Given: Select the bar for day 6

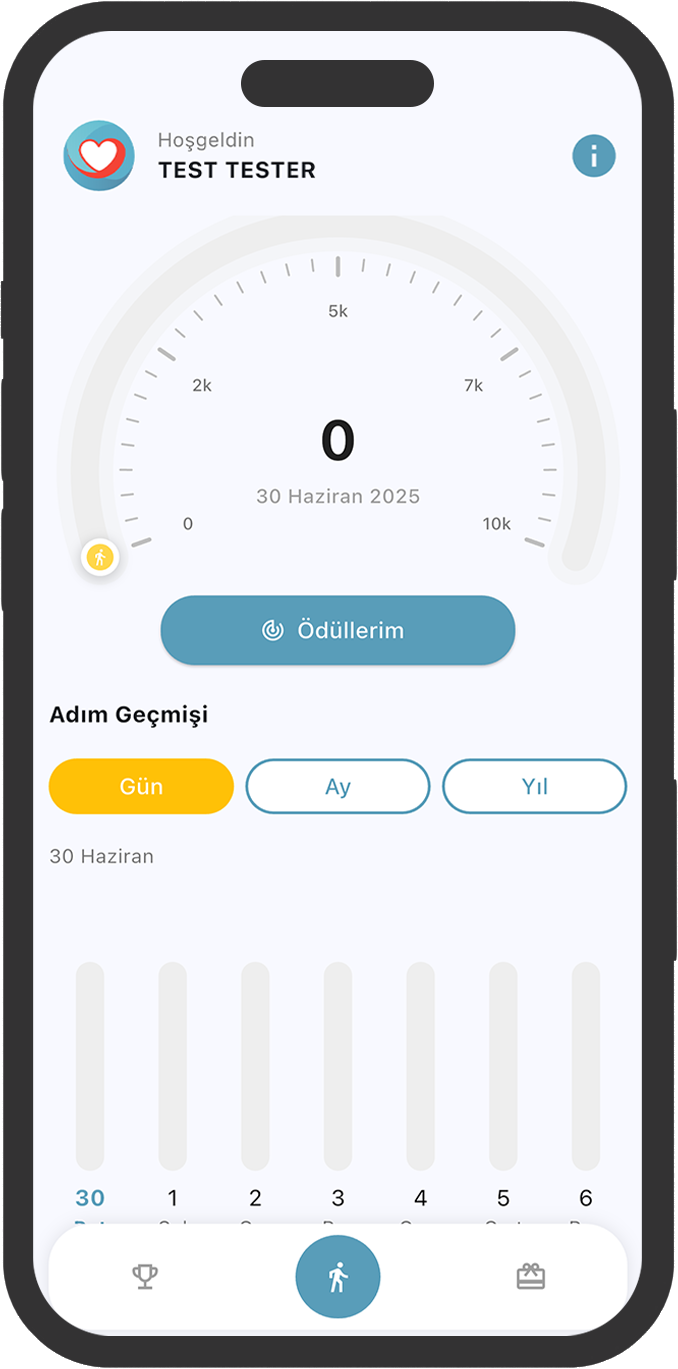Looking at the screenshot, I should 586,1066.
